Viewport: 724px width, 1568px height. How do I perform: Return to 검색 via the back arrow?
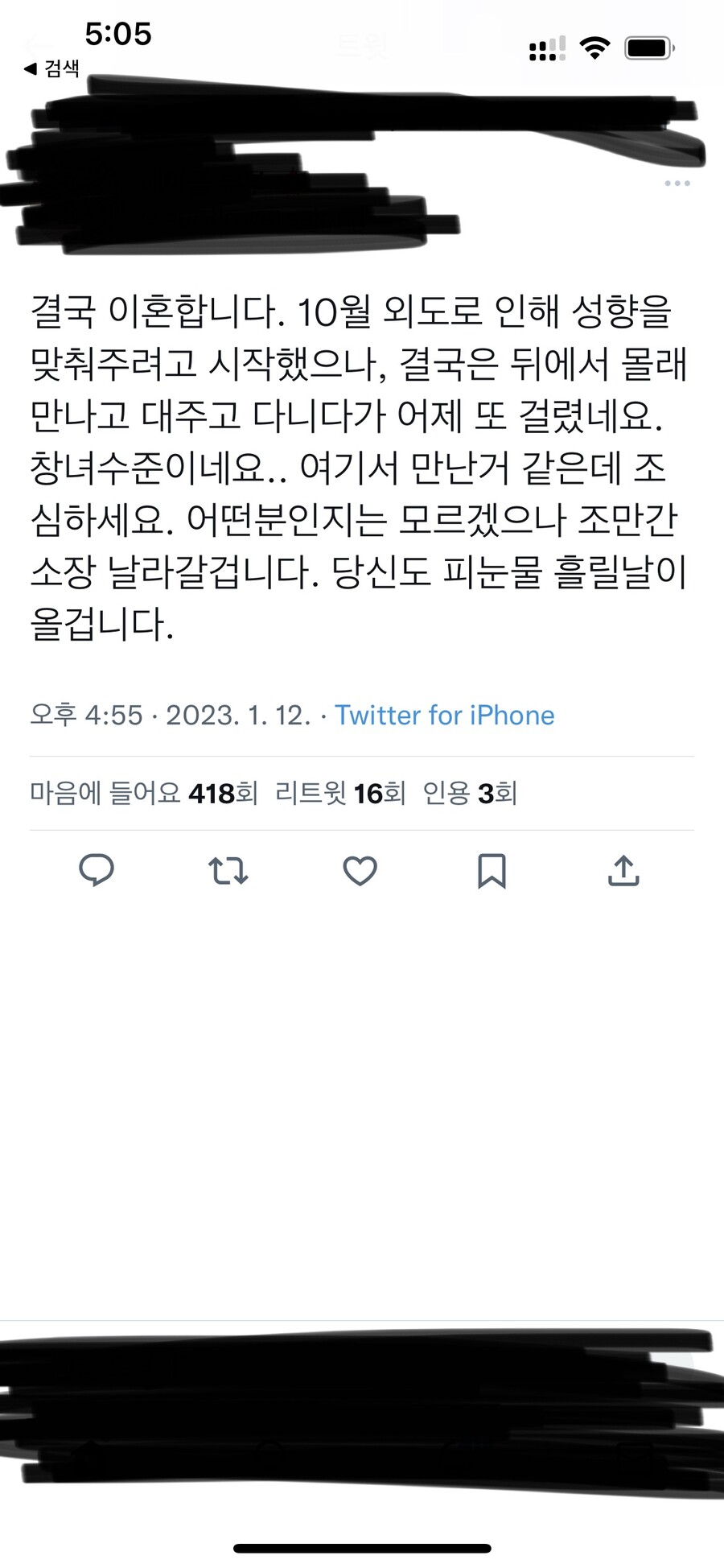[51, 68]
